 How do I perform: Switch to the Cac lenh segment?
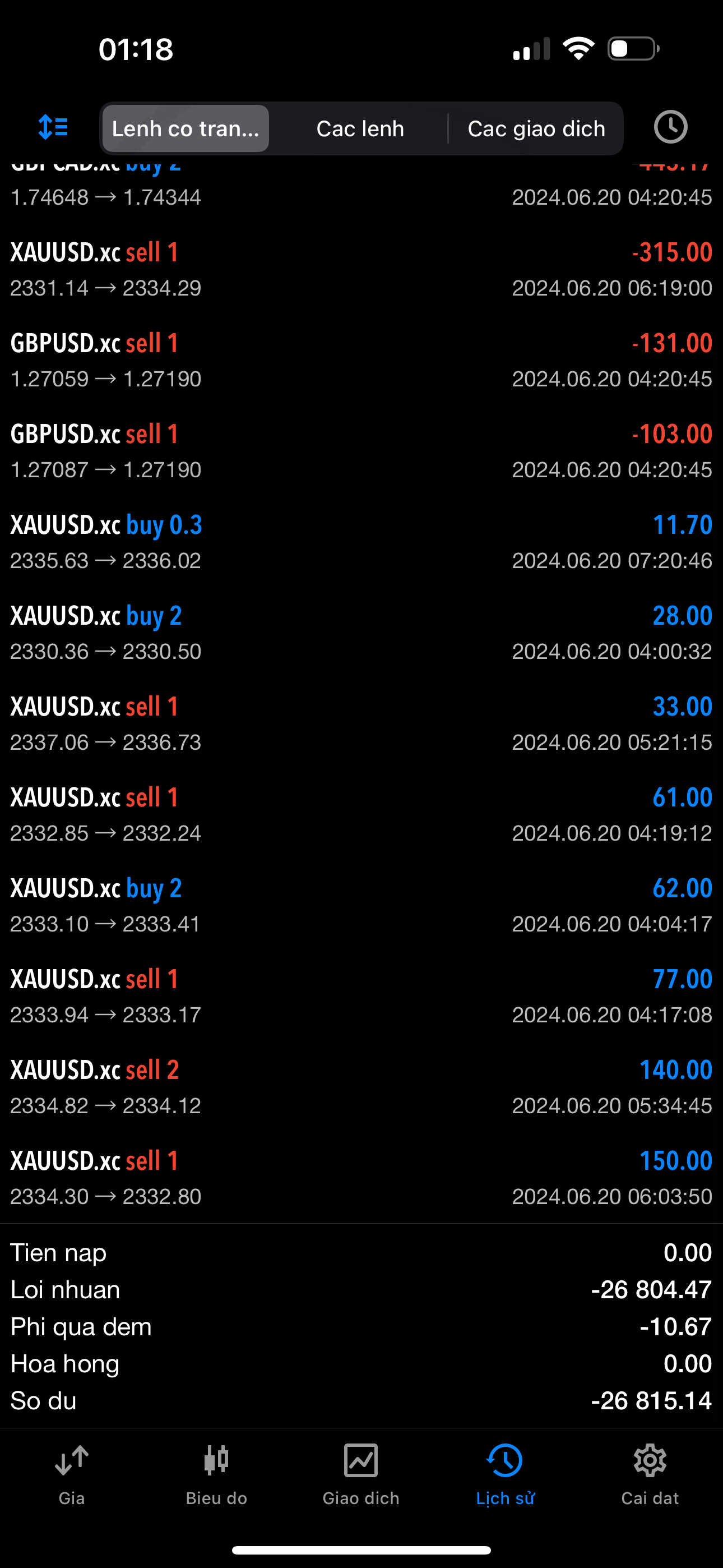360,128
